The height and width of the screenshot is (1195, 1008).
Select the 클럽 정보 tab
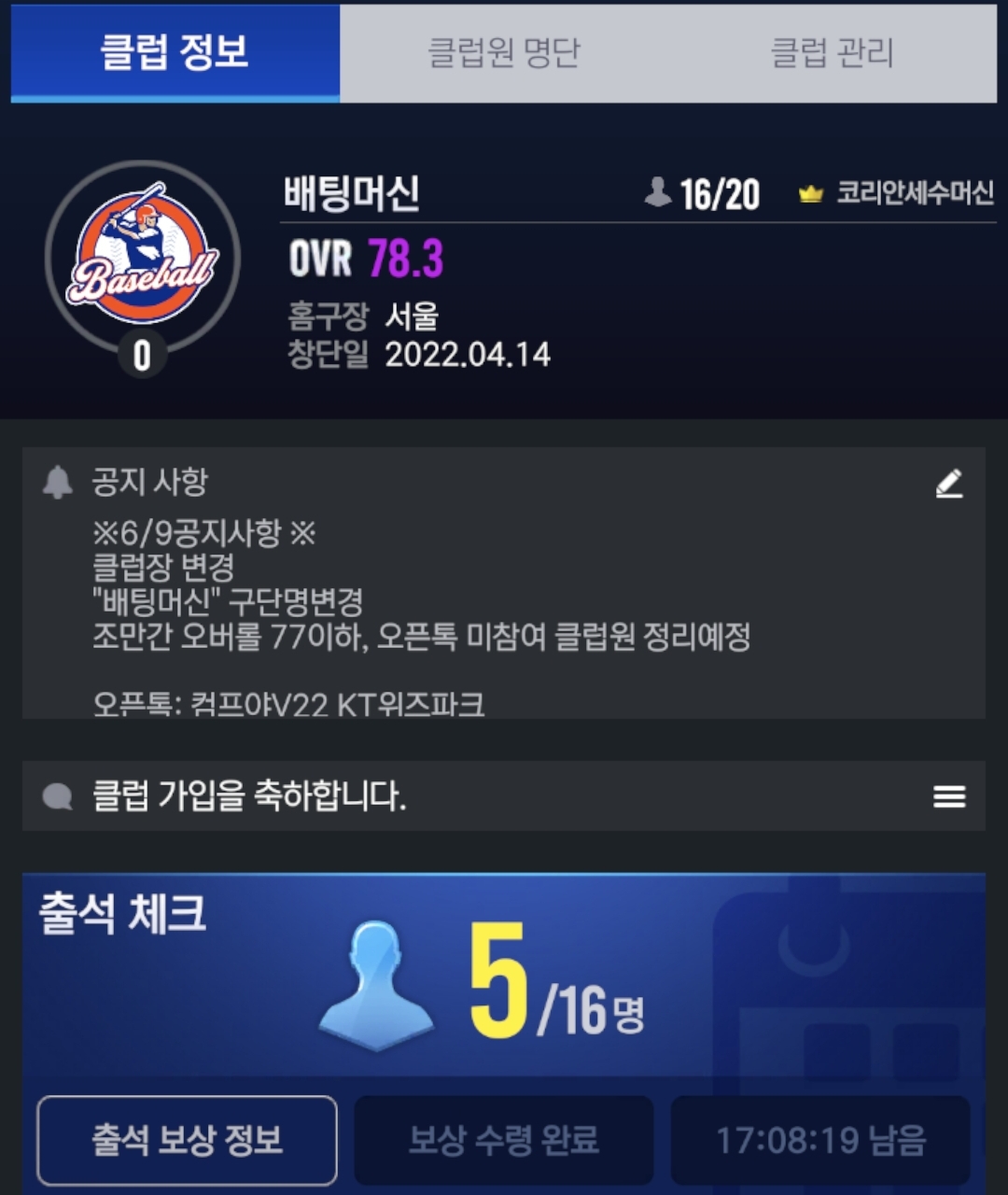point(175,52)
